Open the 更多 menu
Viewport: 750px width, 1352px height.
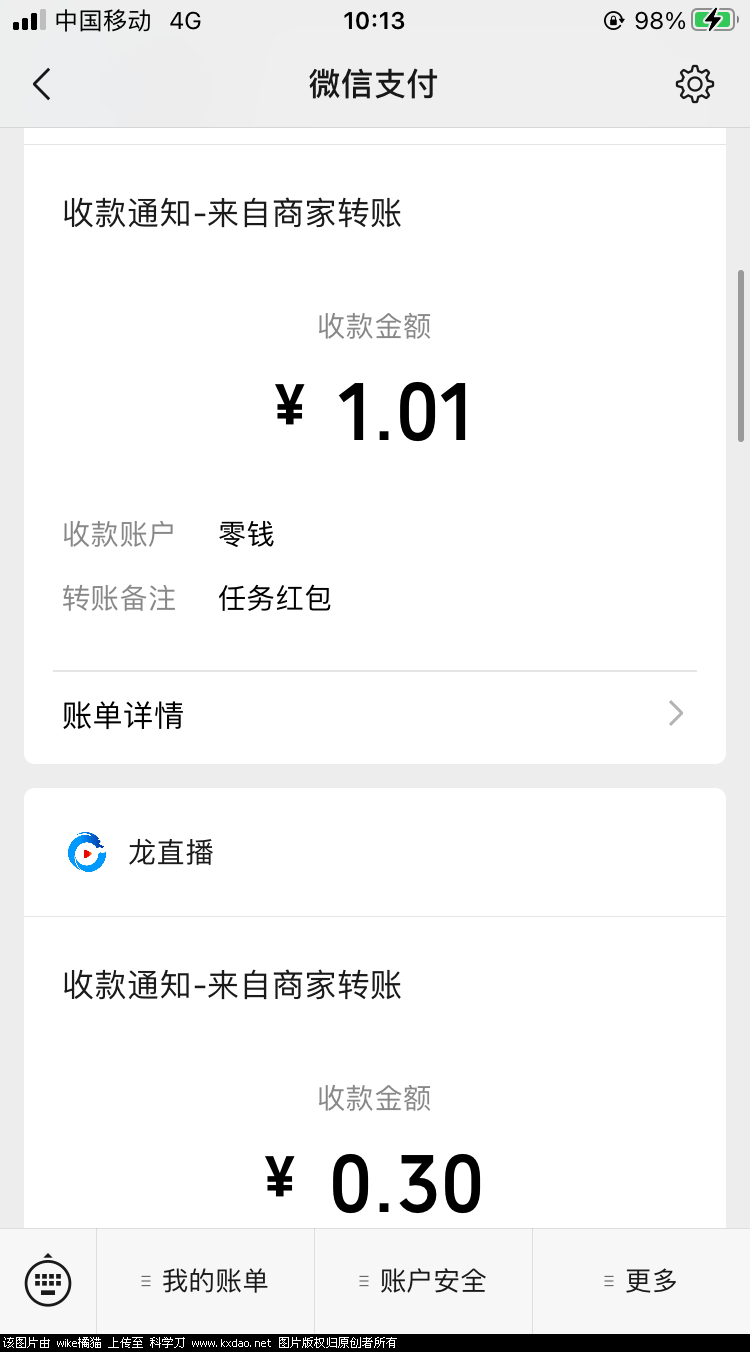(x=641, y=1281)
